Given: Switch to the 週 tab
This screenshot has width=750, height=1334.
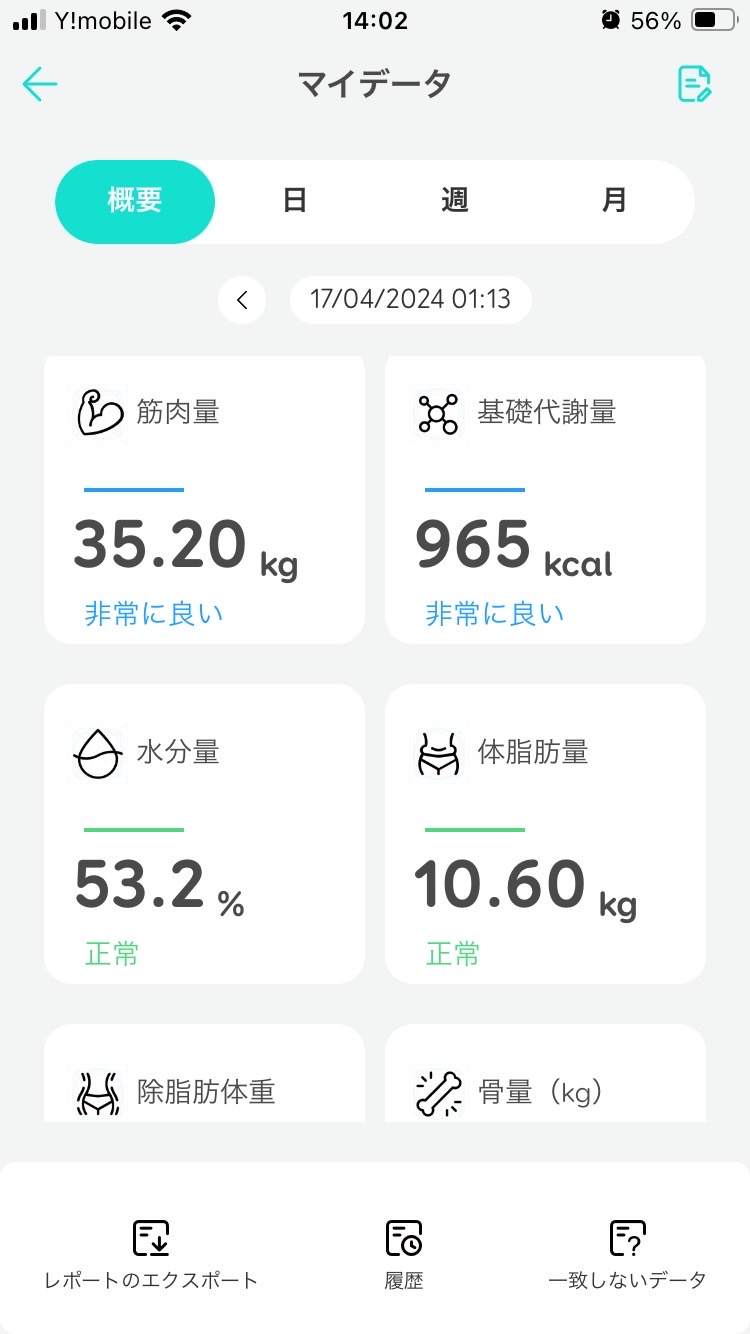Looking at the screenshot, I should (x=454, y=201).
